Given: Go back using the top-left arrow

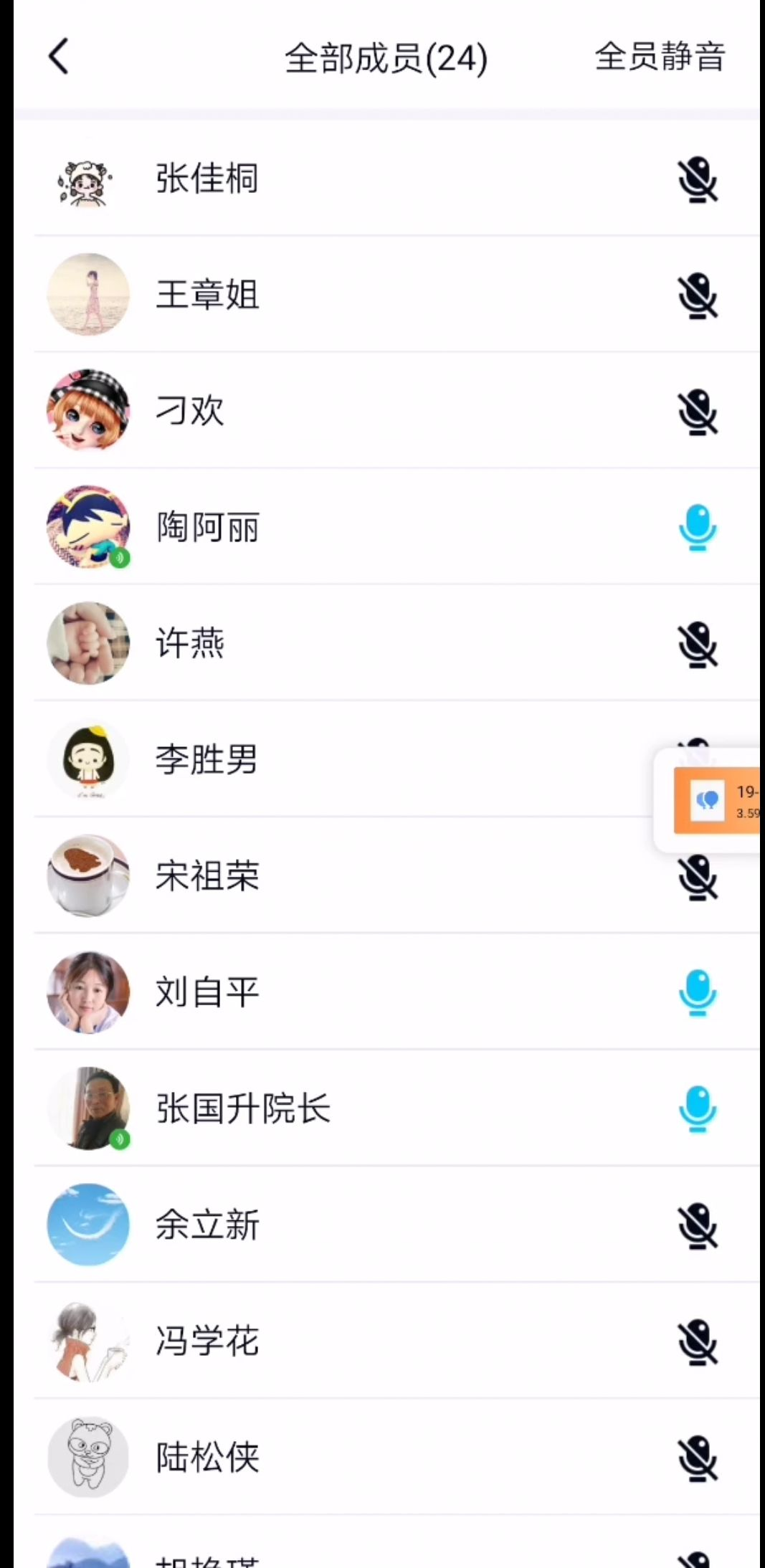Looking at the screenshot, I should (x=59, y=57).
